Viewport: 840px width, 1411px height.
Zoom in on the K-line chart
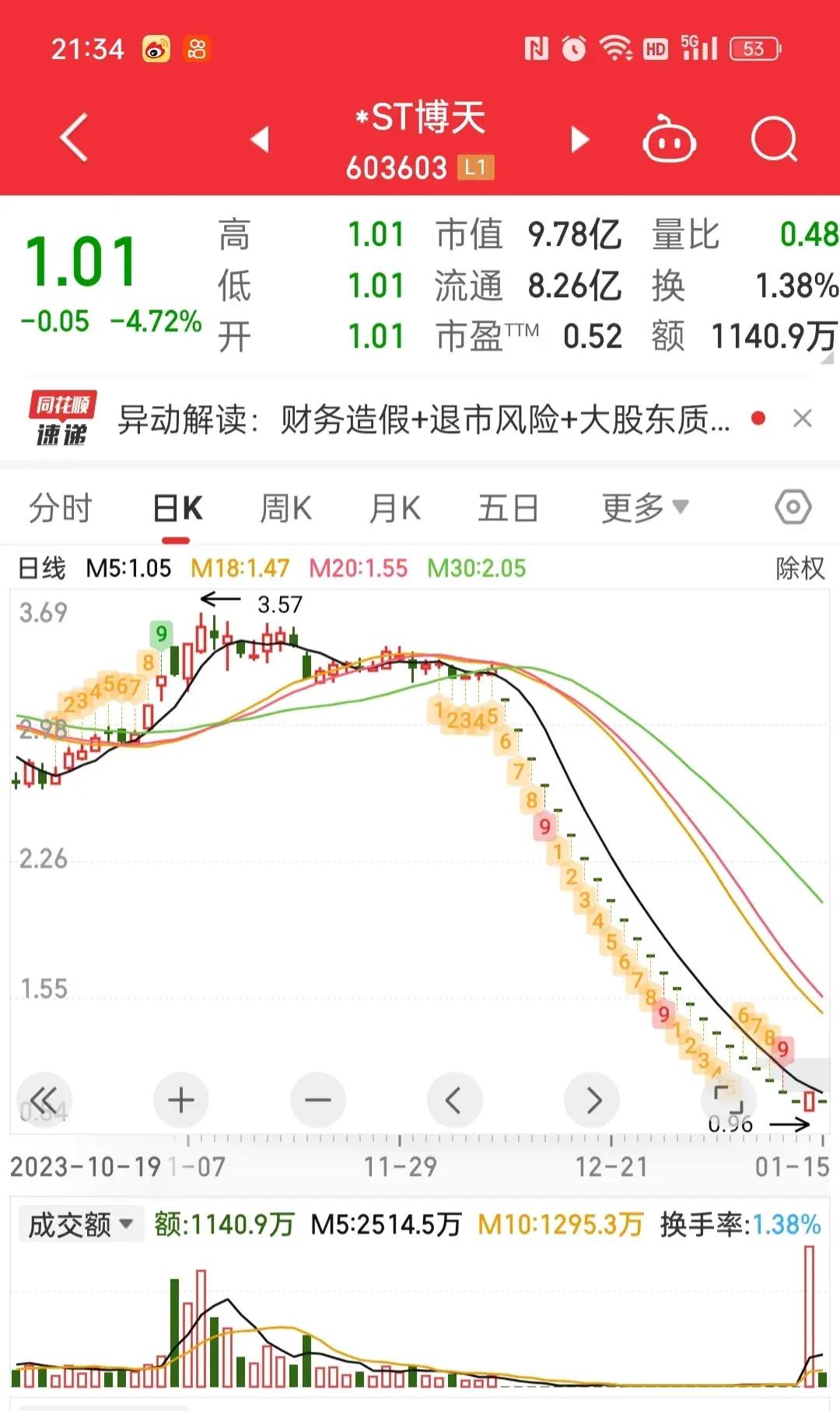coord(180,1100)
